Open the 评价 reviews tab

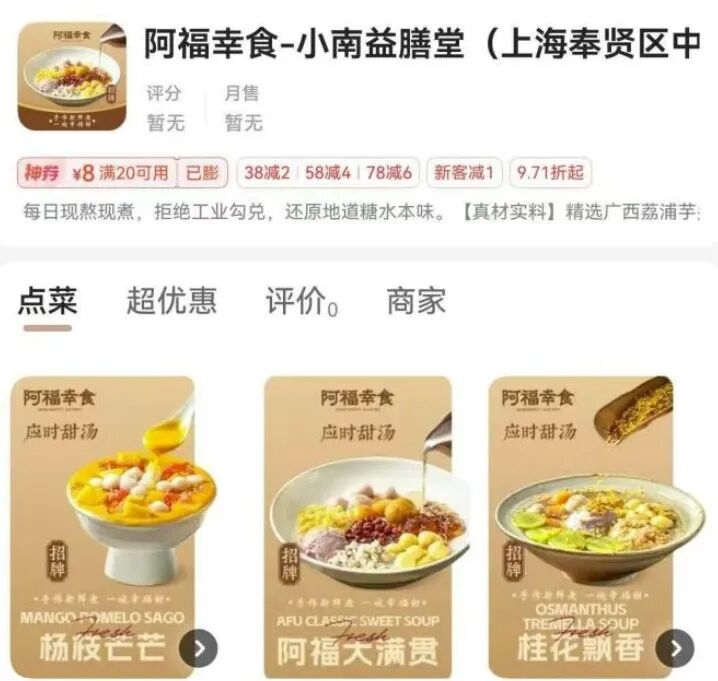[x=300, y=301]
